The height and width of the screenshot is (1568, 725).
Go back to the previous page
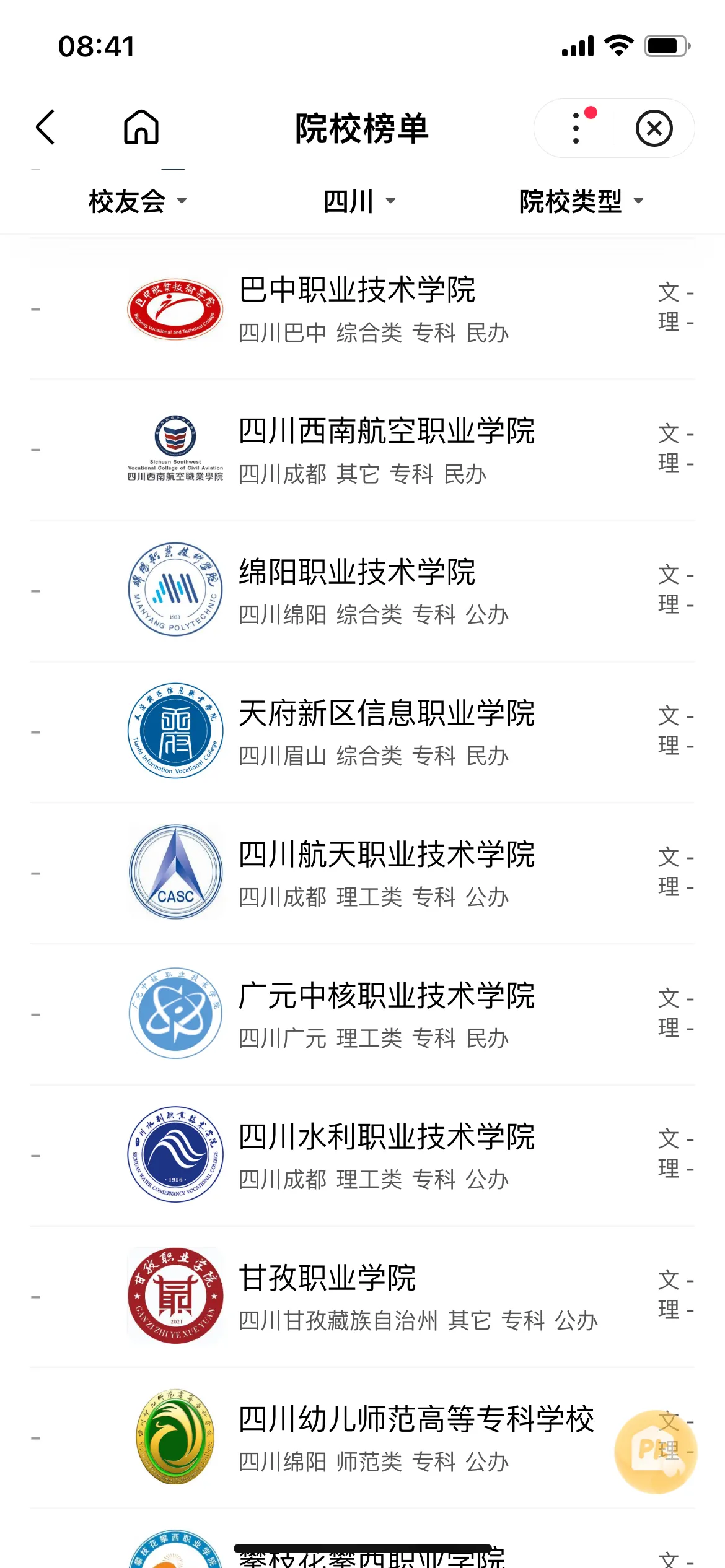[46, 128]
